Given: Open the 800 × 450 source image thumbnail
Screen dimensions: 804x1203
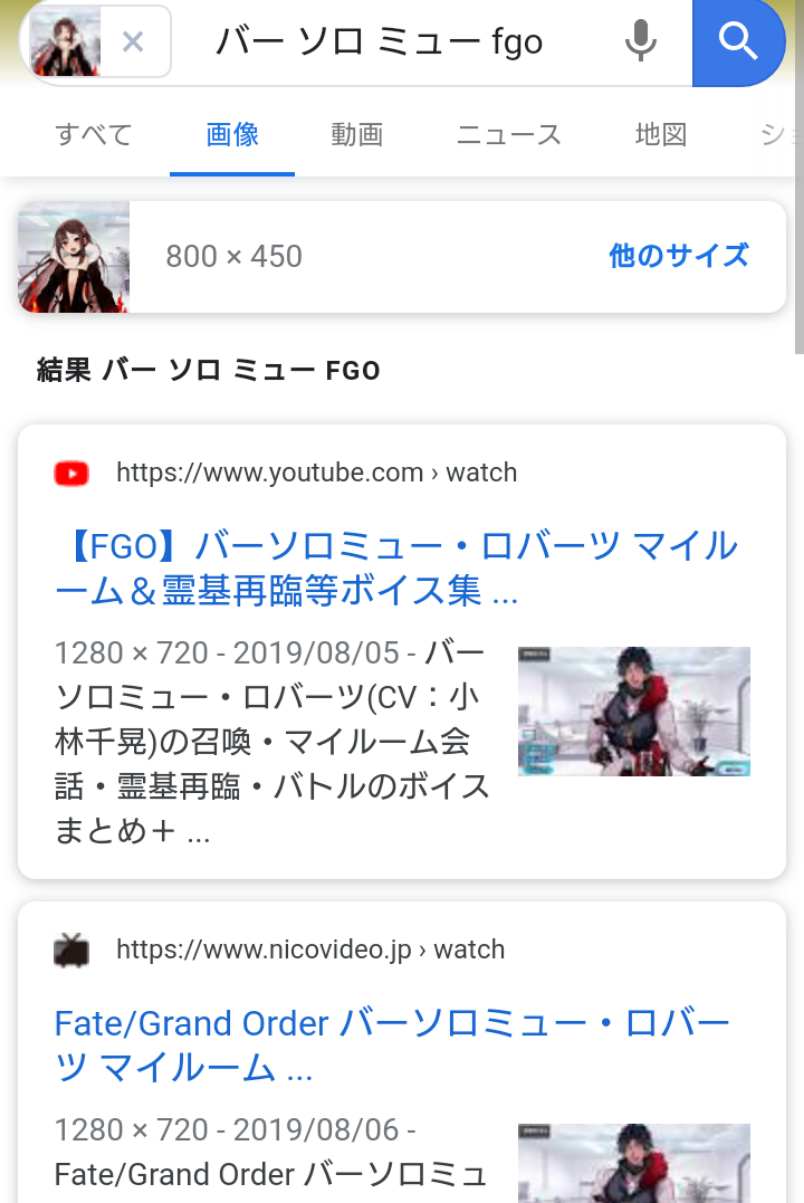Looking at the screenshot, I should click(x=74, y=257).
